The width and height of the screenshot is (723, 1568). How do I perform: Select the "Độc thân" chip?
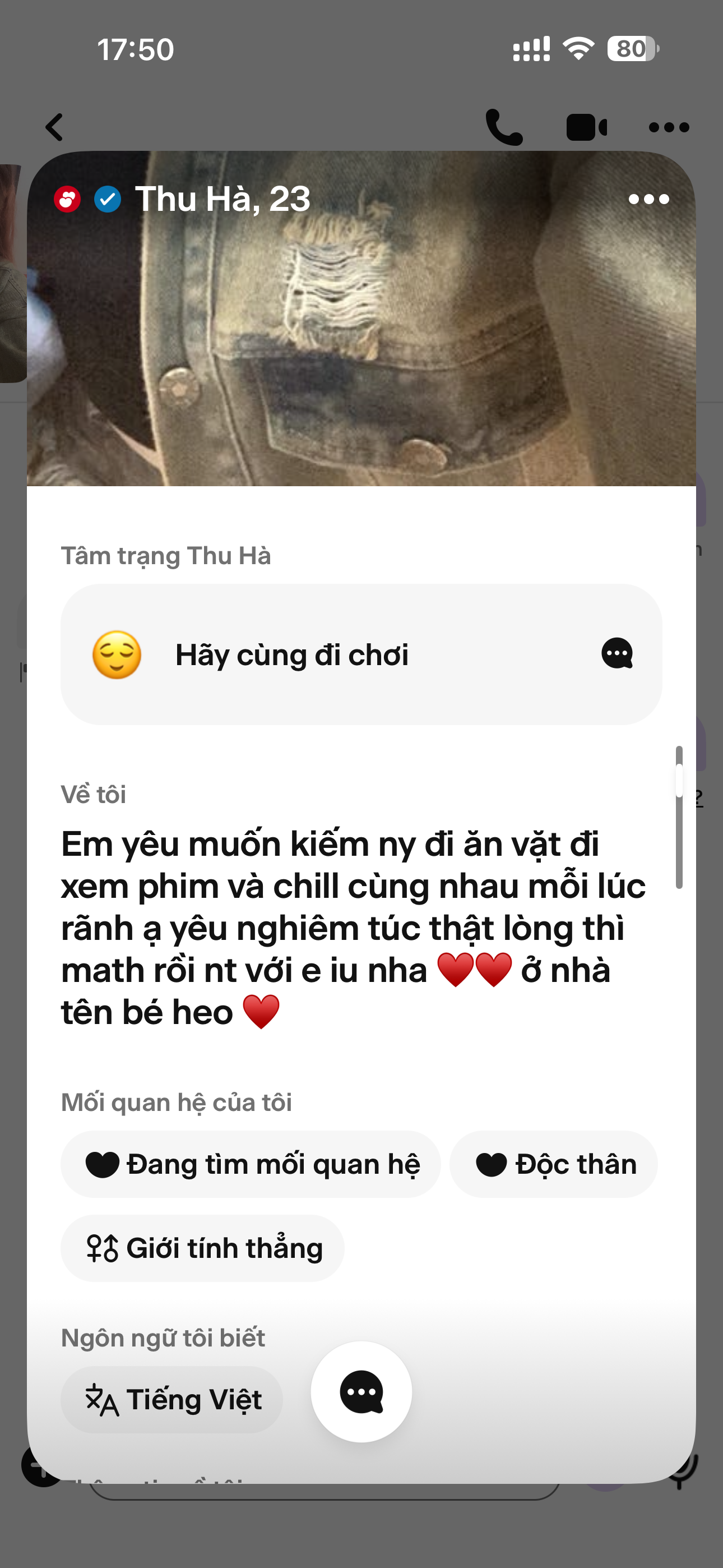554,1164
